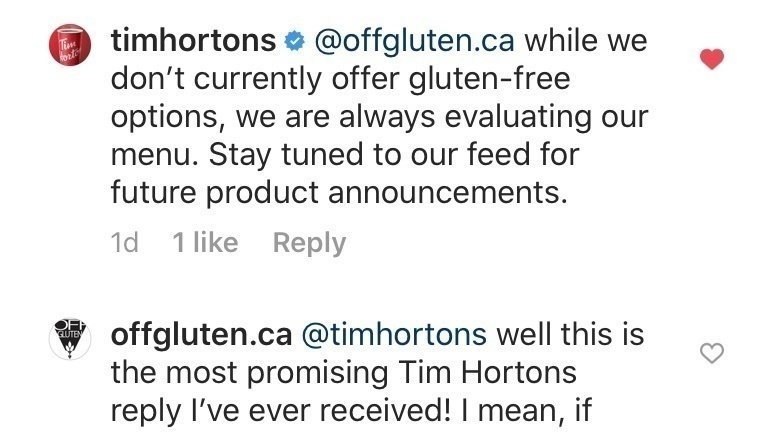
Task: Unlike the timhortons comment via red heart
Action: pyautogui.click(x=711, y=59)
